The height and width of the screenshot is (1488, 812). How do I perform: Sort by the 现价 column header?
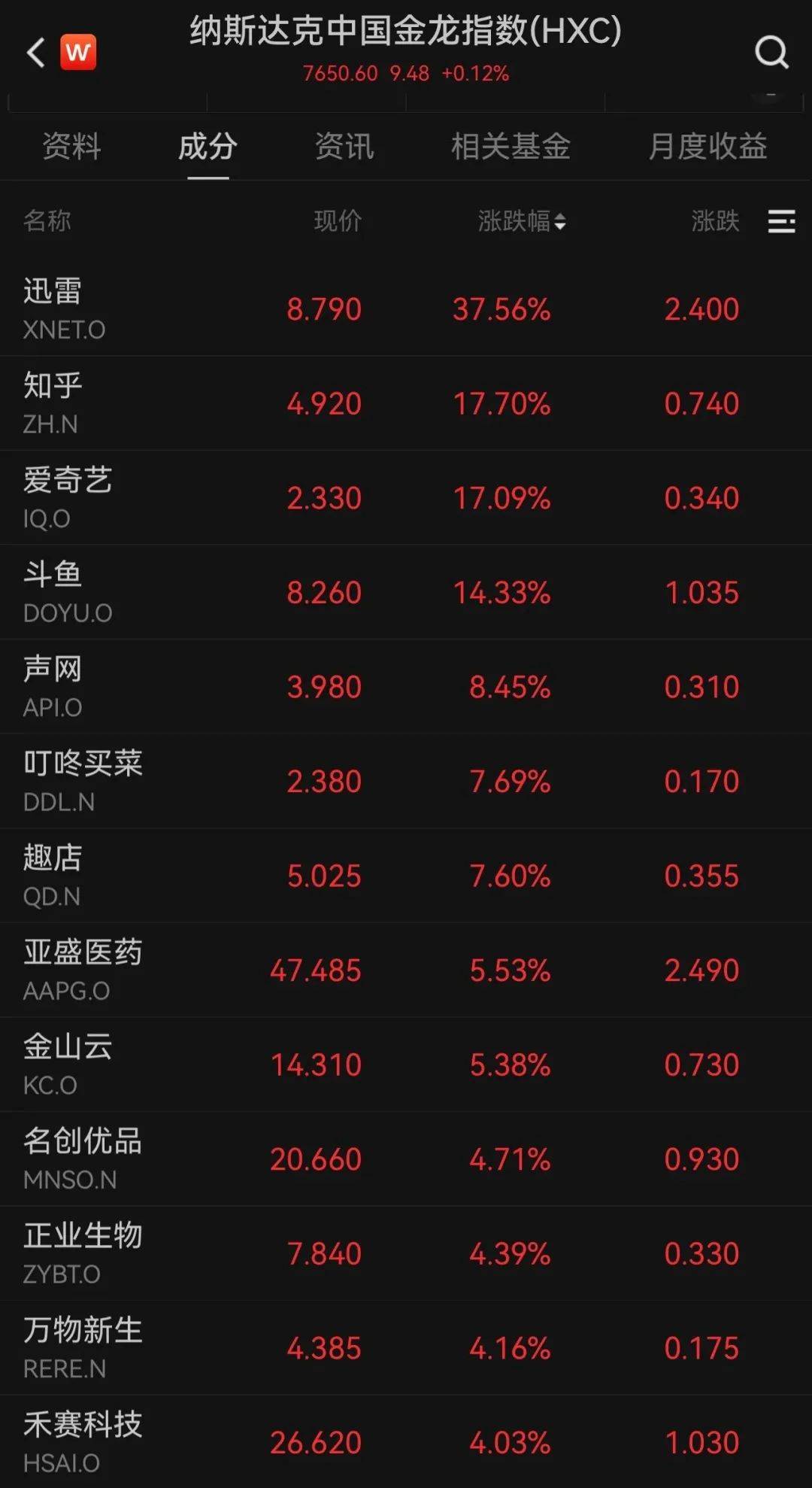tap(338, 222)
